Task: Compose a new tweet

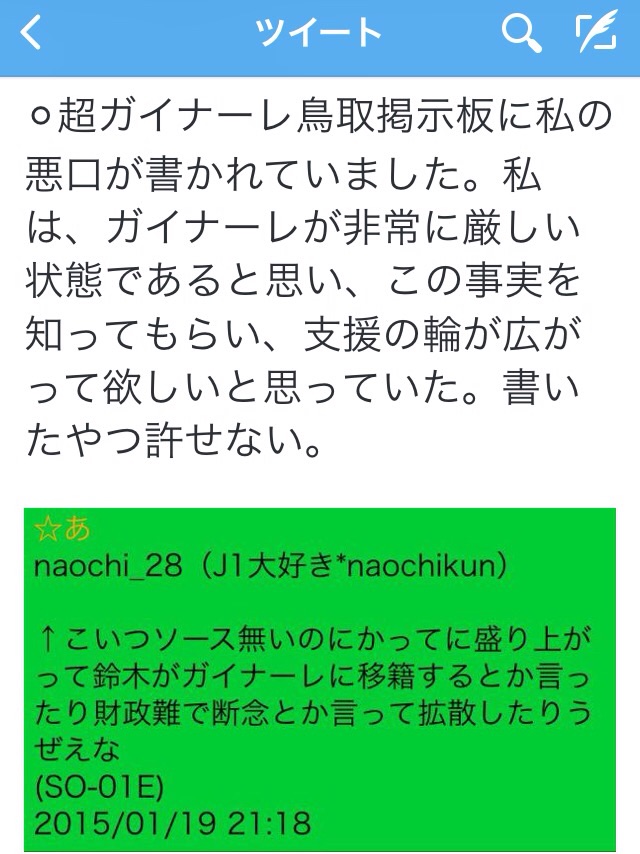Action: (x=596, y=35)
